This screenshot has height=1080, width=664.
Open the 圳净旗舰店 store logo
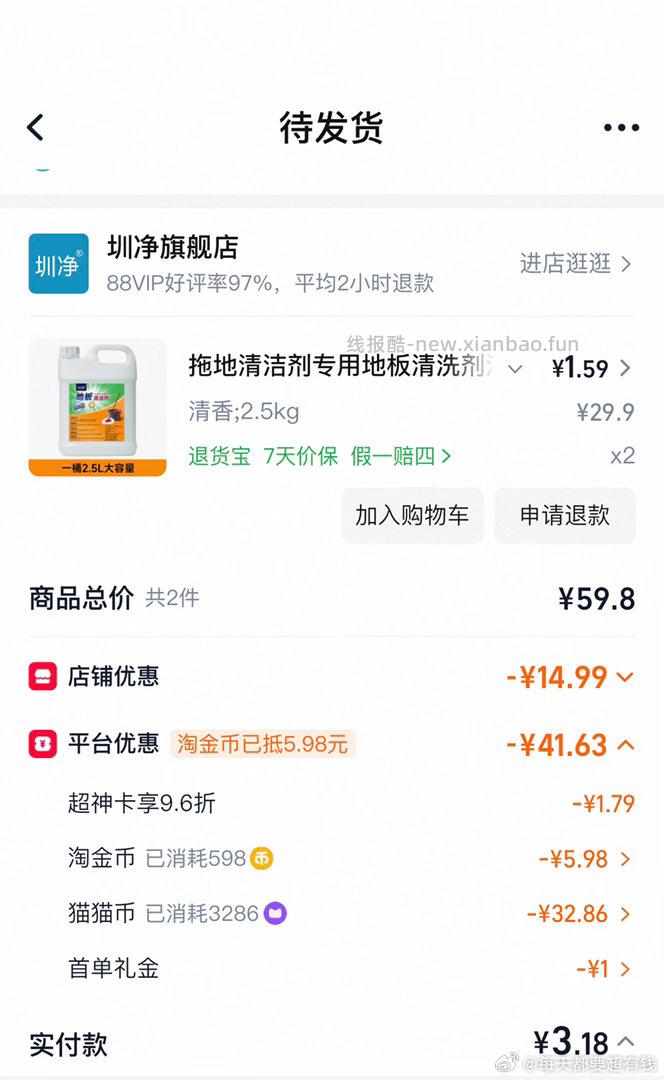point(58,264)
